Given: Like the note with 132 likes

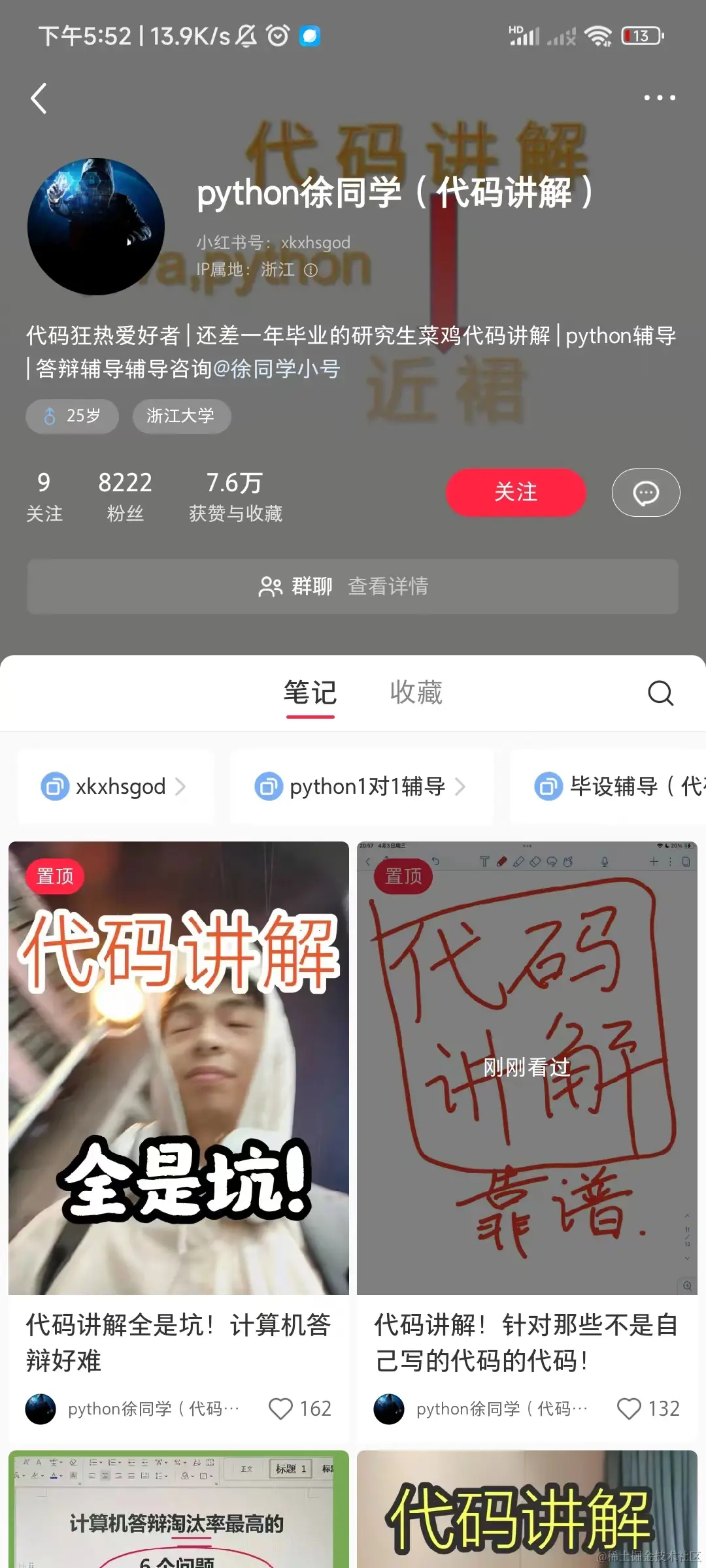Looking at the screenshot, I should [x=629, y=1409].
